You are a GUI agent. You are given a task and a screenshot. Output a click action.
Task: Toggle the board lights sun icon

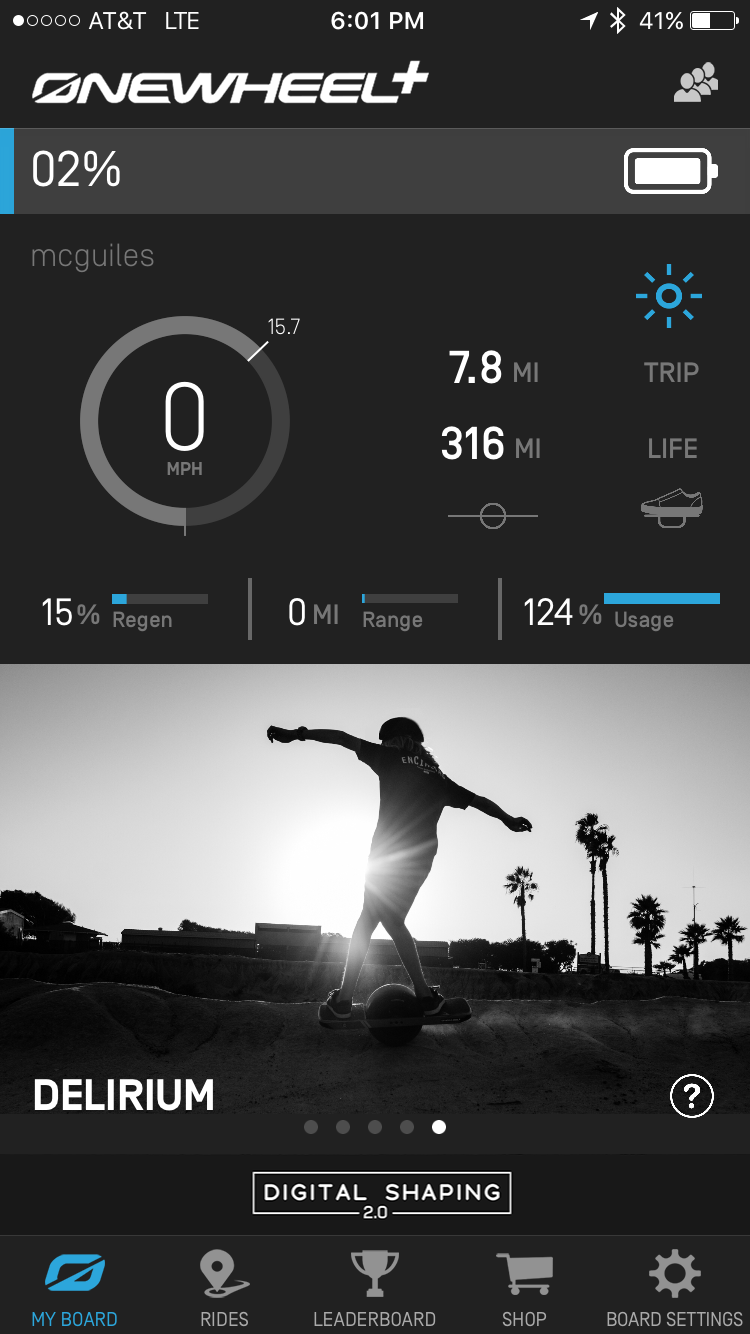tap(669, 296)
